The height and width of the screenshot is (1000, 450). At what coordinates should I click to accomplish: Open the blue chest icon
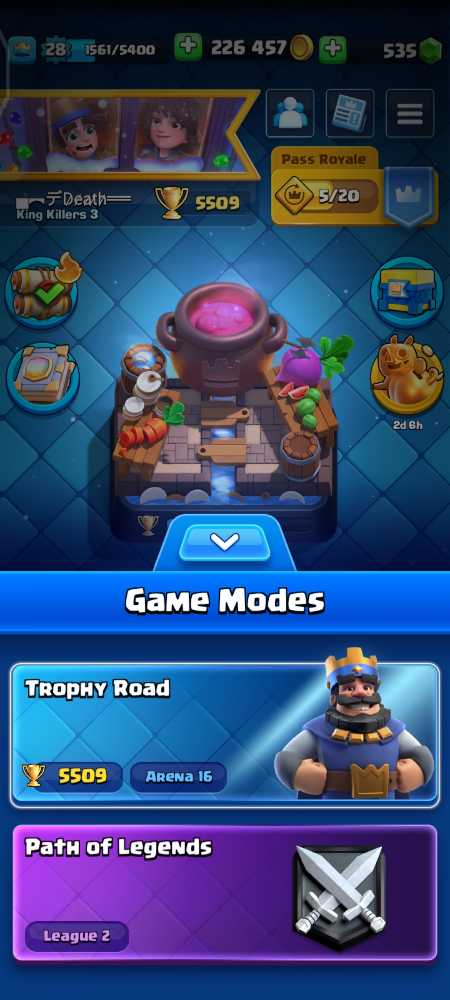click(407, 291)
